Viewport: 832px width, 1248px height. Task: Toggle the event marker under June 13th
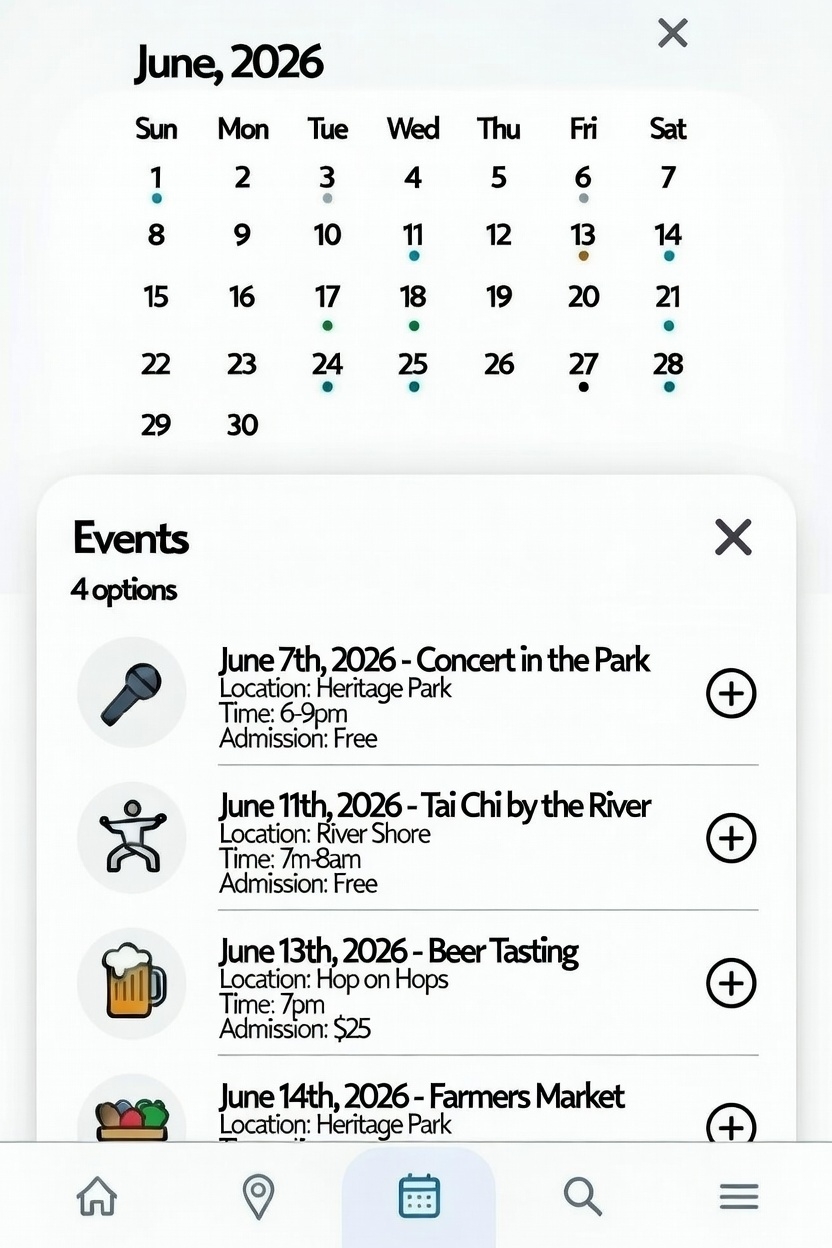point(583,256)
